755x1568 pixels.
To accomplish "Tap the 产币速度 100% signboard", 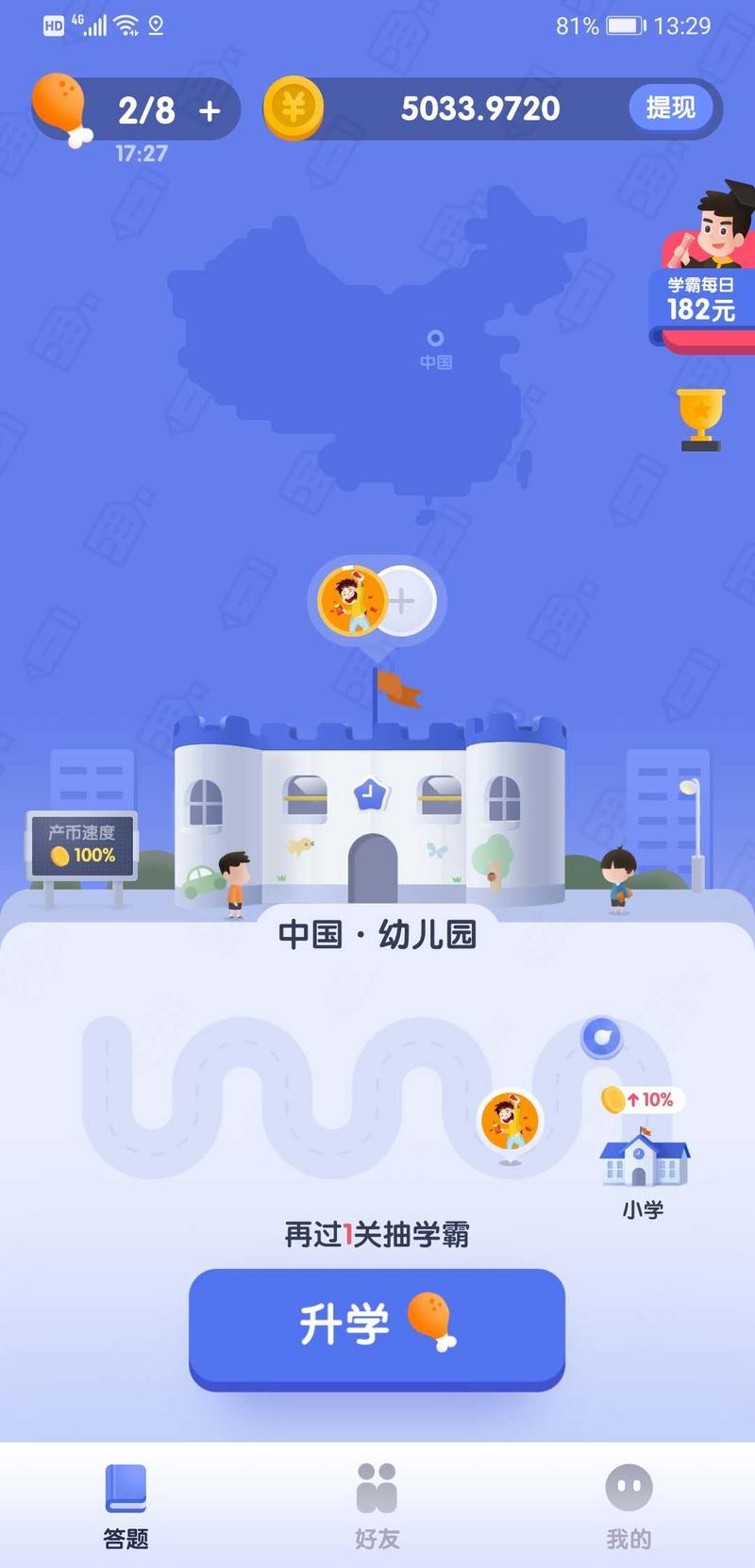I will point(82,845).
